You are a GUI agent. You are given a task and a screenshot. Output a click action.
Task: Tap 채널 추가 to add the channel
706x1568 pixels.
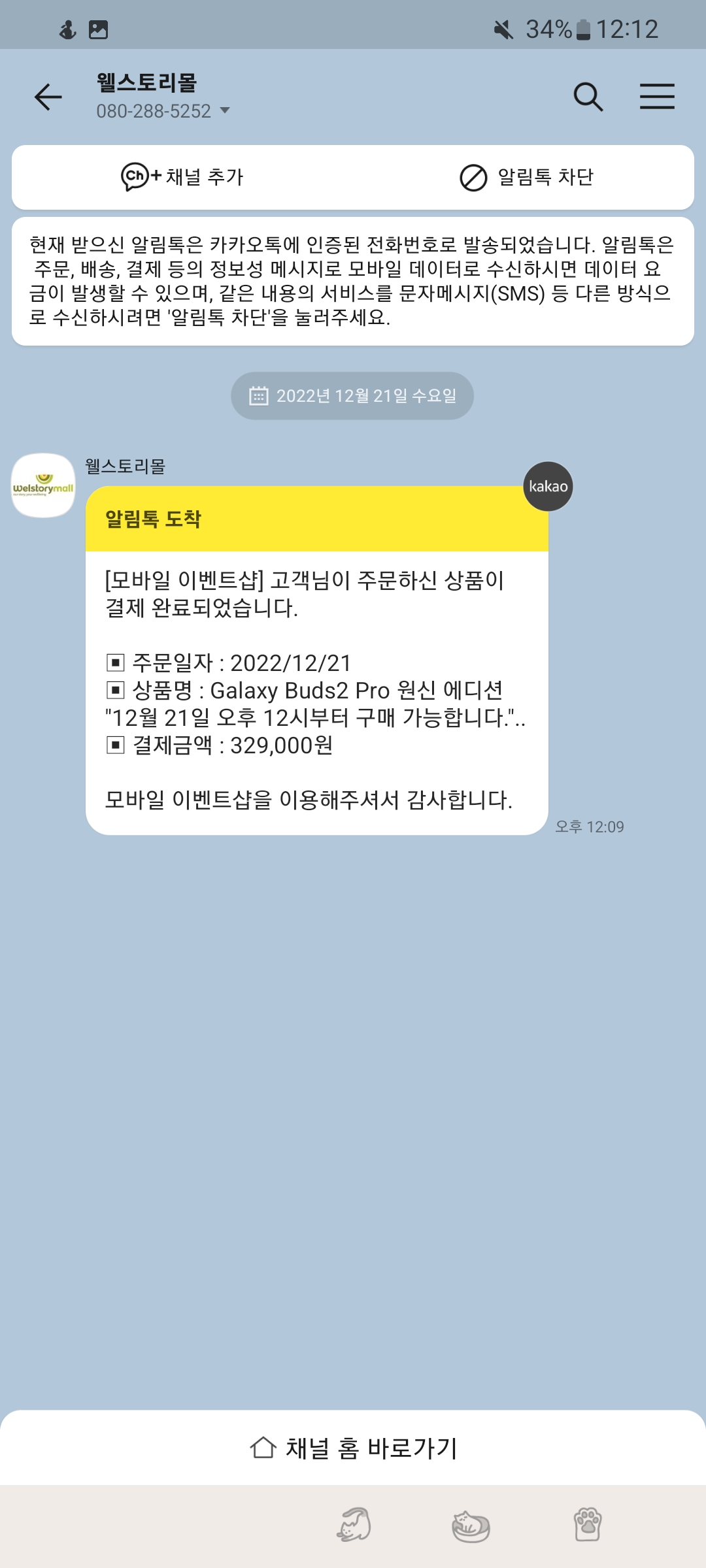click(182, 177)
